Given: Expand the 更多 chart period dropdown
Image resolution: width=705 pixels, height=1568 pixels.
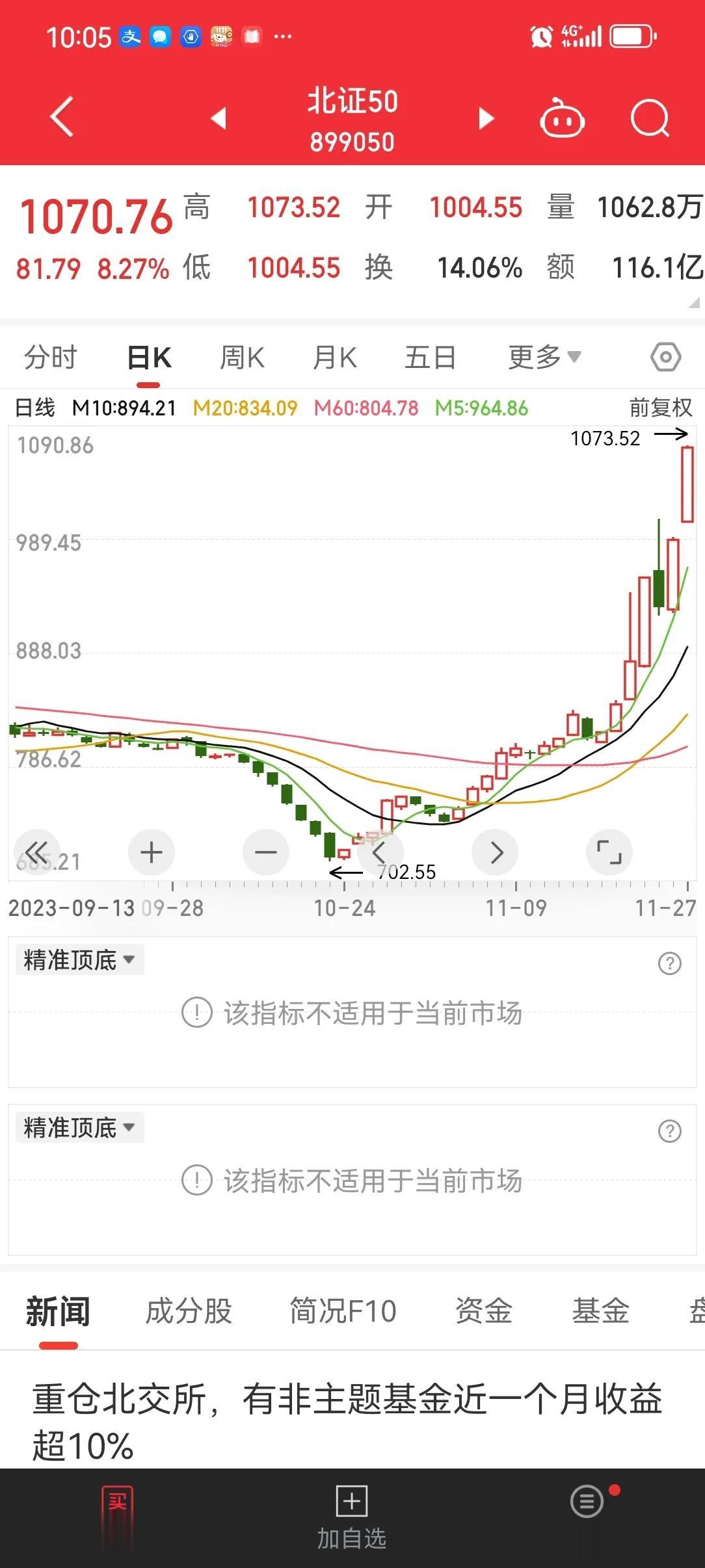Looking at the screenshot, I should point(544,357).
